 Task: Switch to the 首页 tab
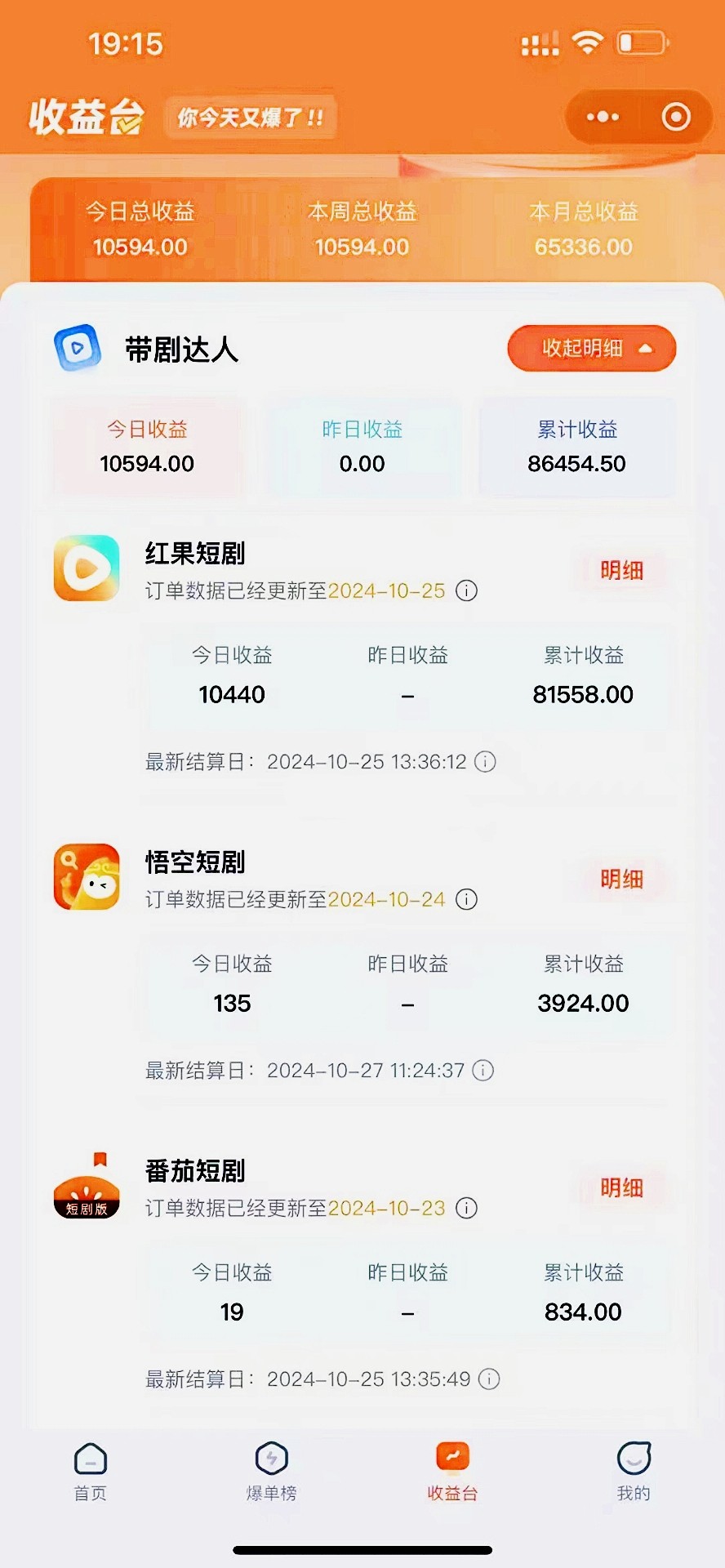tap(91, 1472)
